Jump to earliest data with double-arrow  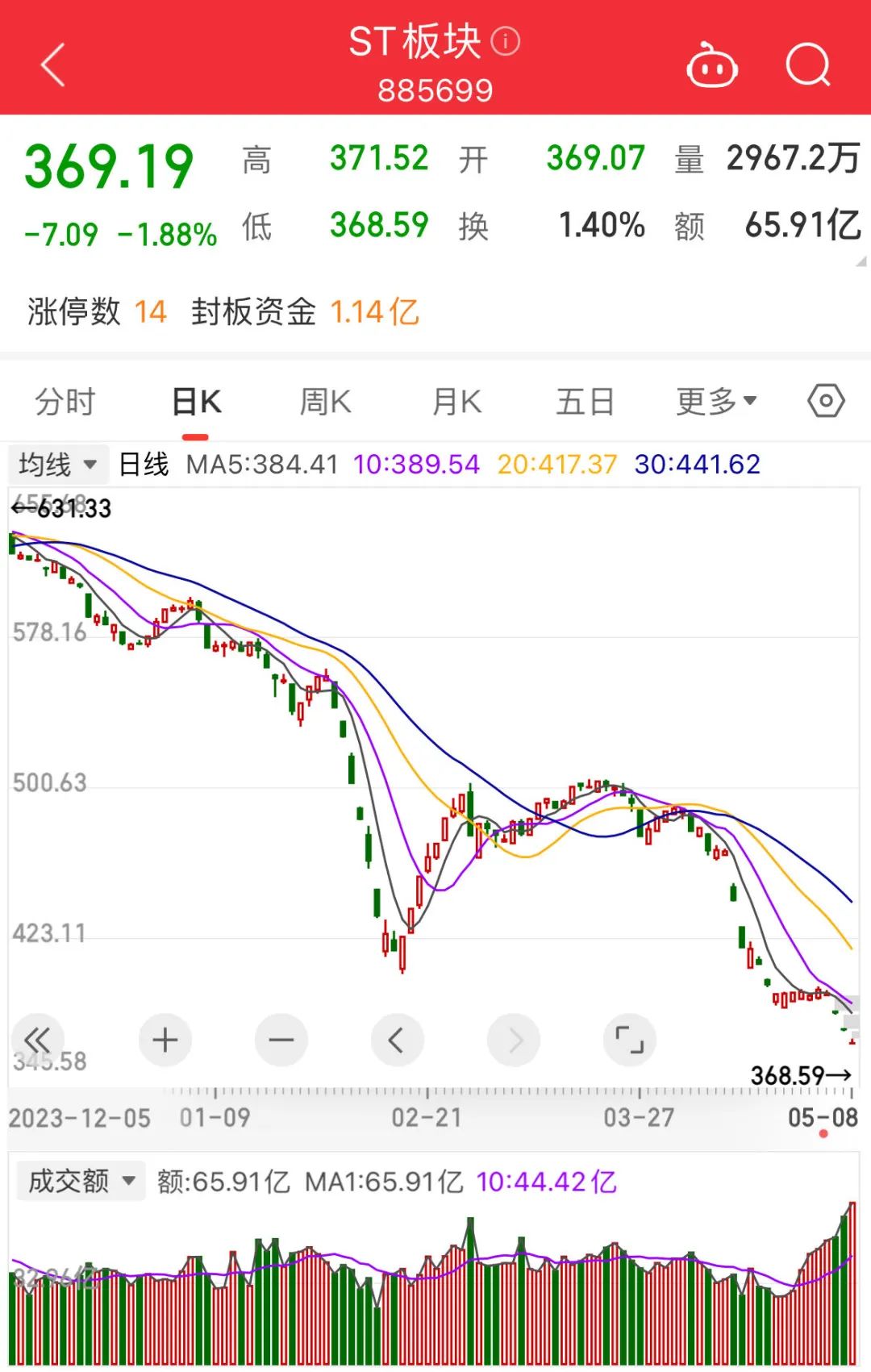pyautogui.click(x=37, y=1040)
